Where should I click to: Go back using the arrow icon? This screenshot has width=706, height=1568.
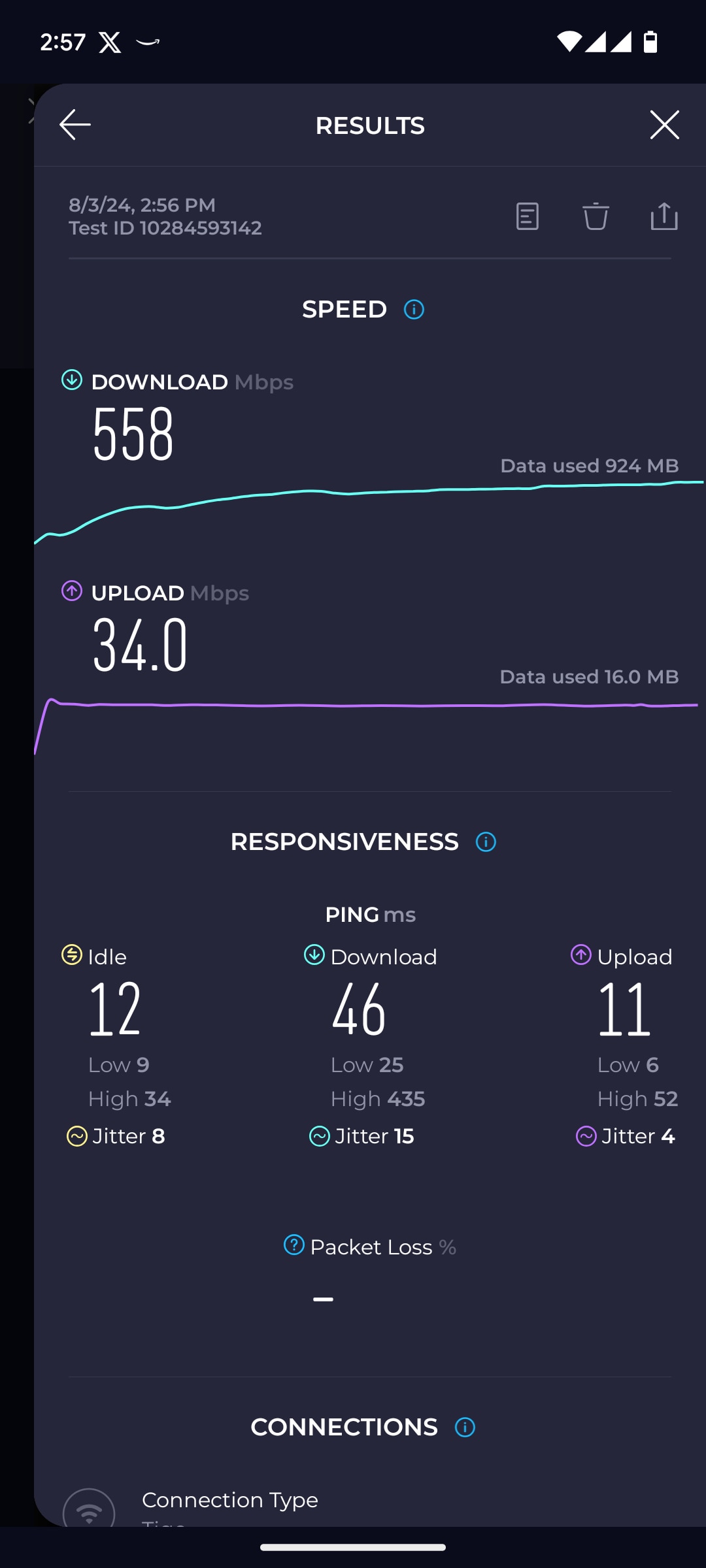coord(75,124)
